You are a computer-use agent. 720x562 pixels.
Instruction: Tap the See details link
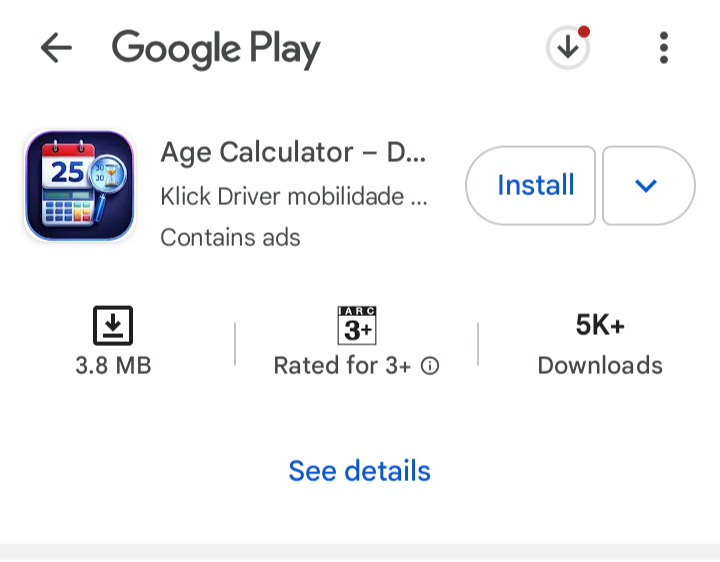coord(359,471)
